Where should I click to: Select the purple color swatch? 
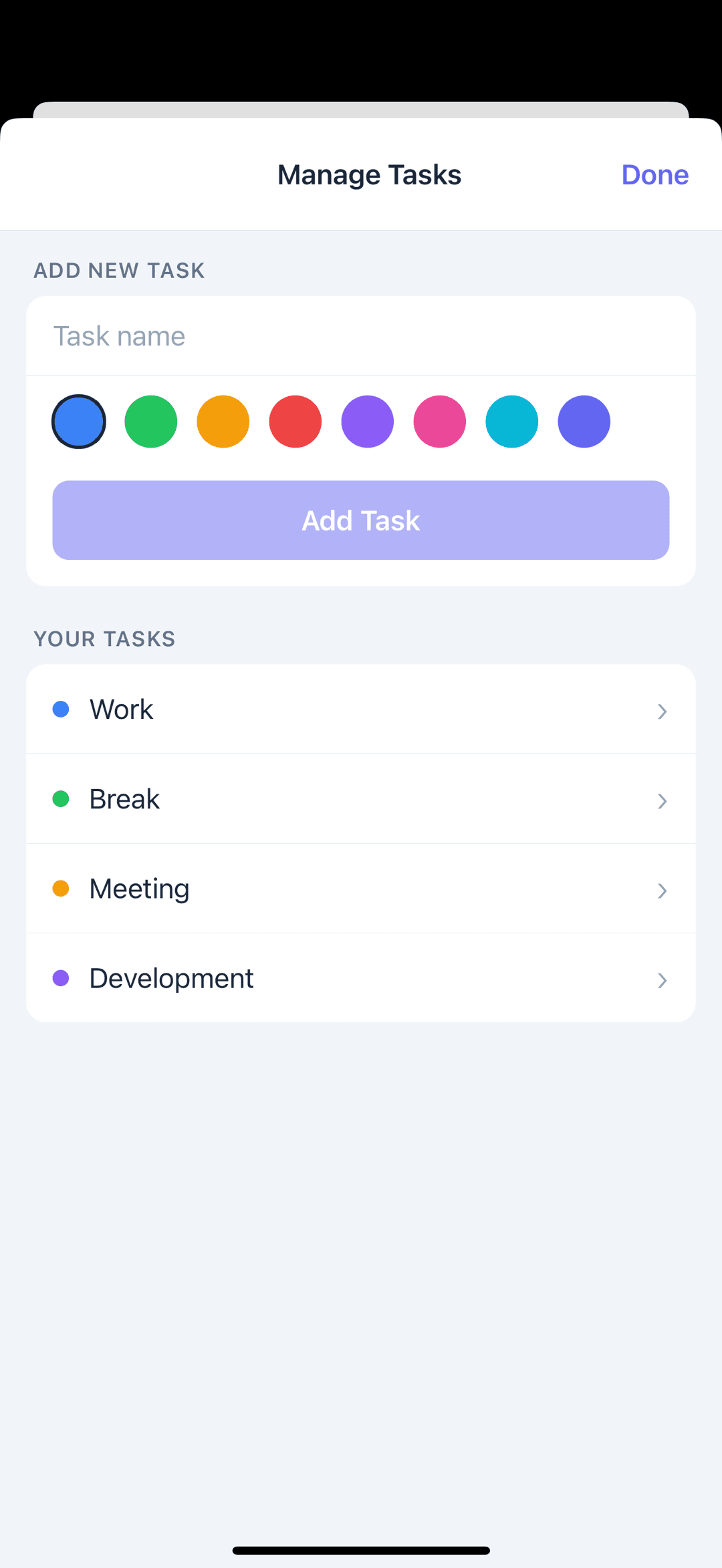click(367, 421)
